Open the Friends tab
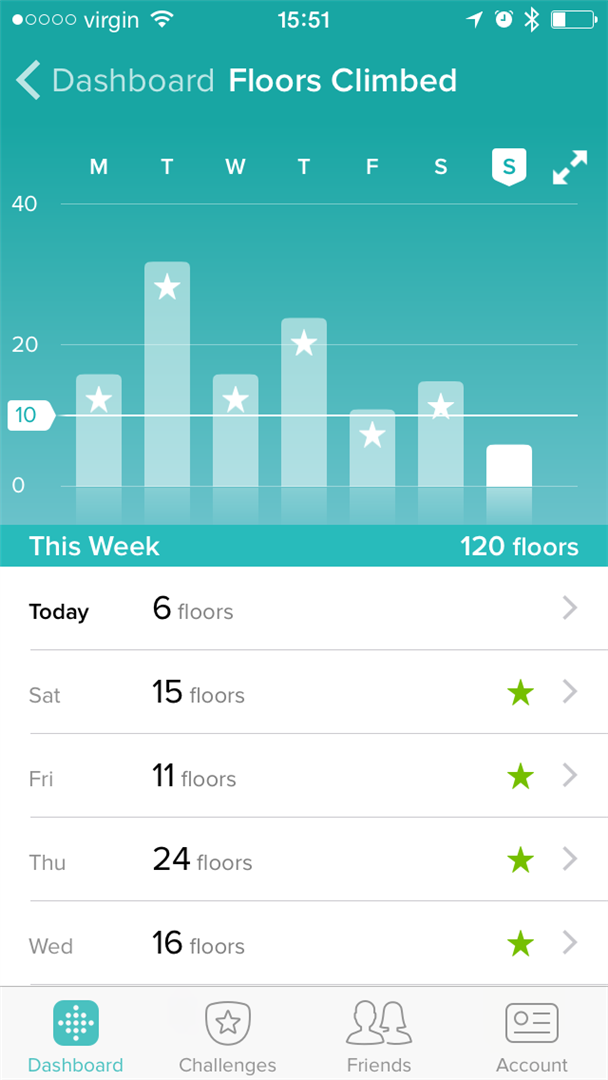 pos(379,1036)
